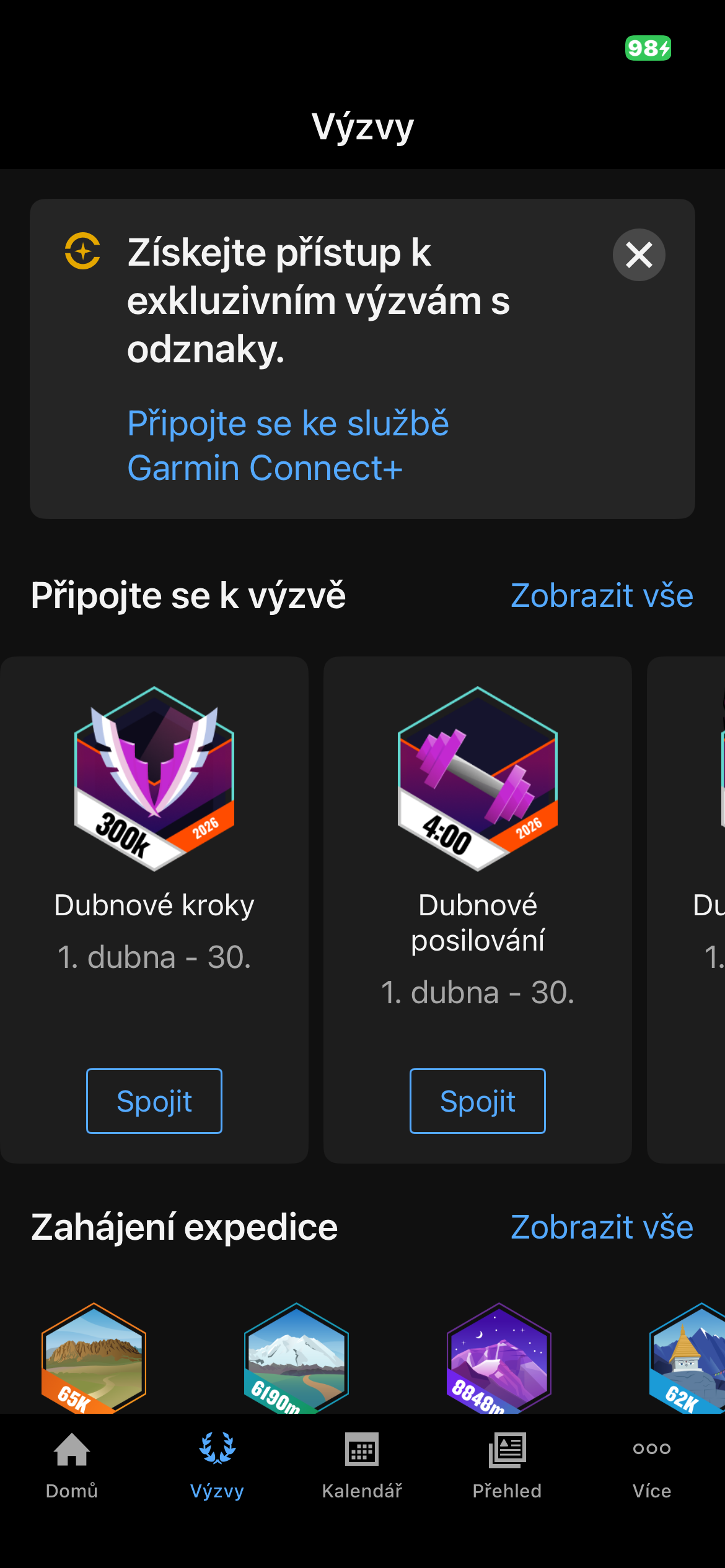Image resolution: width=725 pixels, height=1568 pixels.
Task: Dismiss the Garmin Connect+ promo banner
Action: tap(639, 255)
